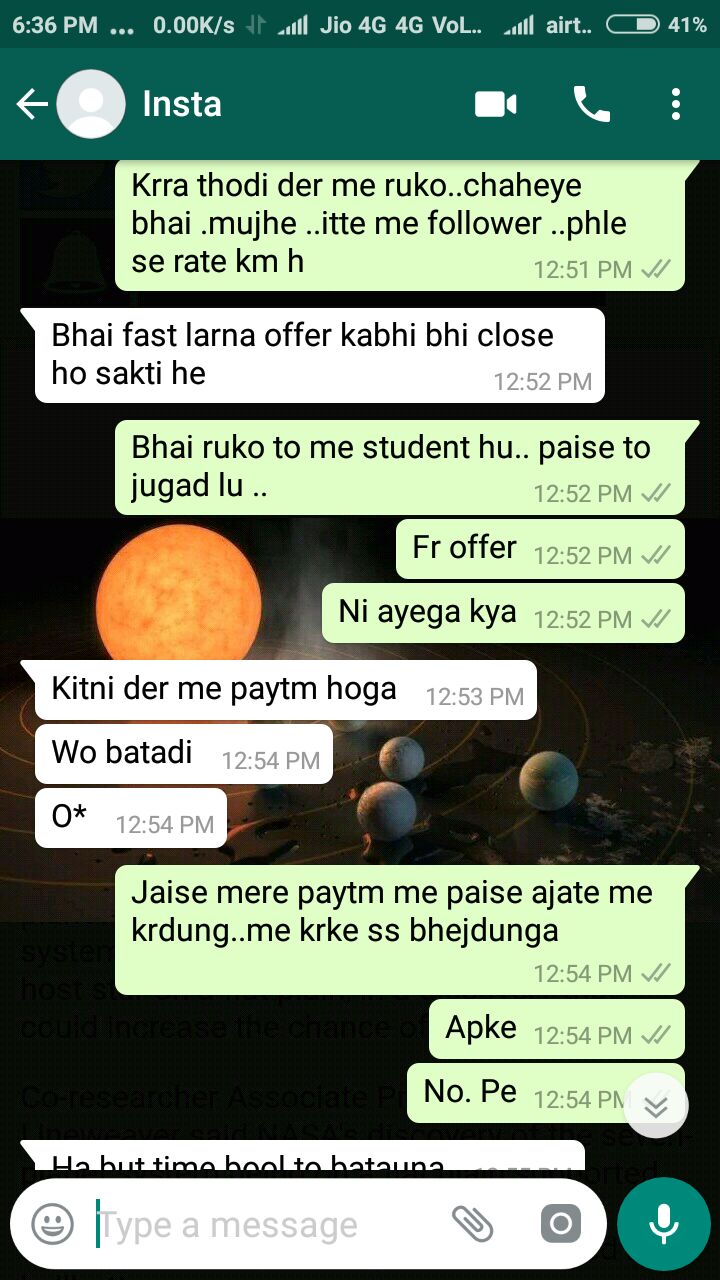This screenshot has height=1280, width=720.
Task: Tap the microphone voice message button
Action: (x=663, y=1224)
